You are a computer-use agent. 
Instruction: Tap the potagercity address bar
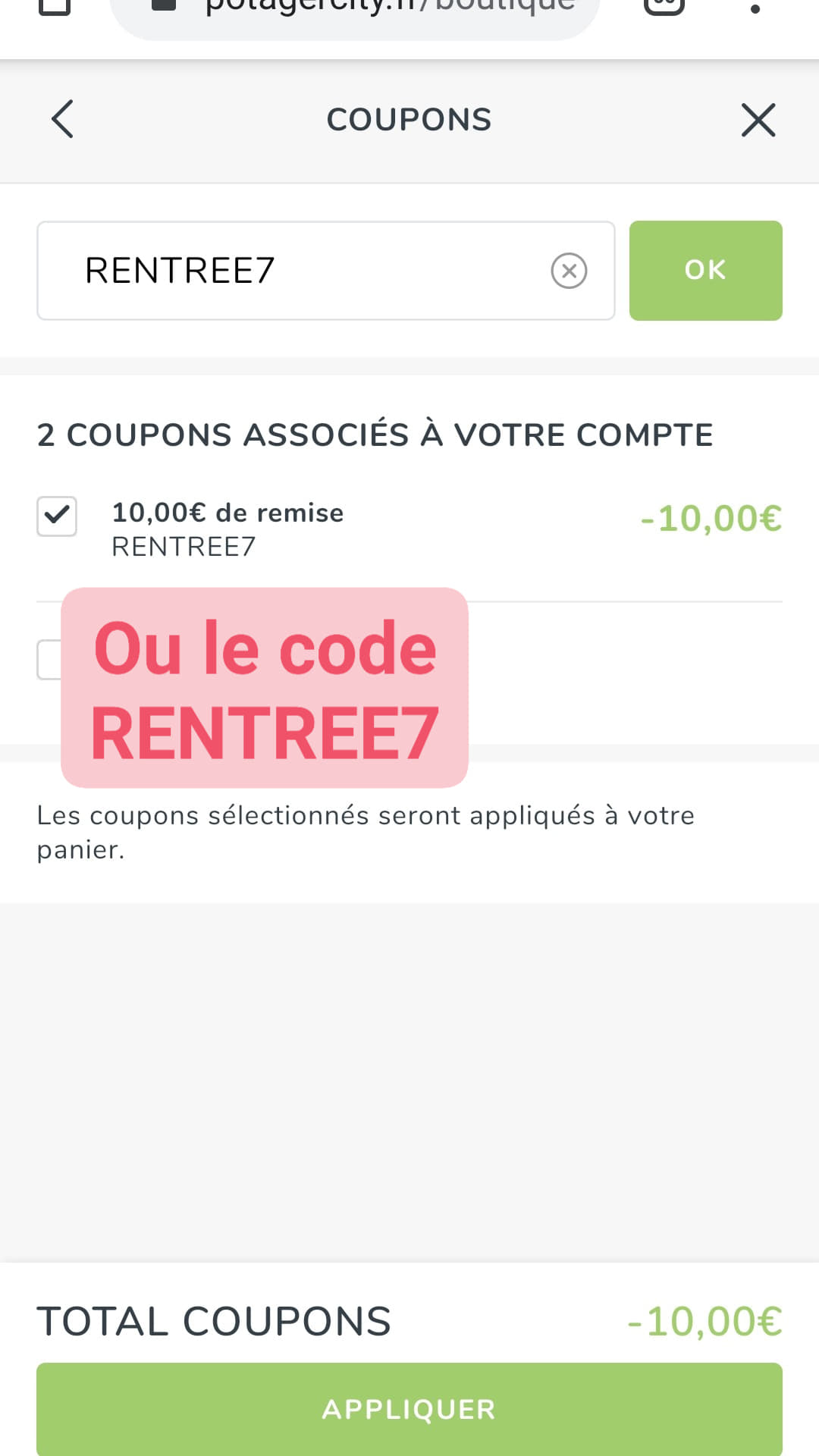pos(355,11)
